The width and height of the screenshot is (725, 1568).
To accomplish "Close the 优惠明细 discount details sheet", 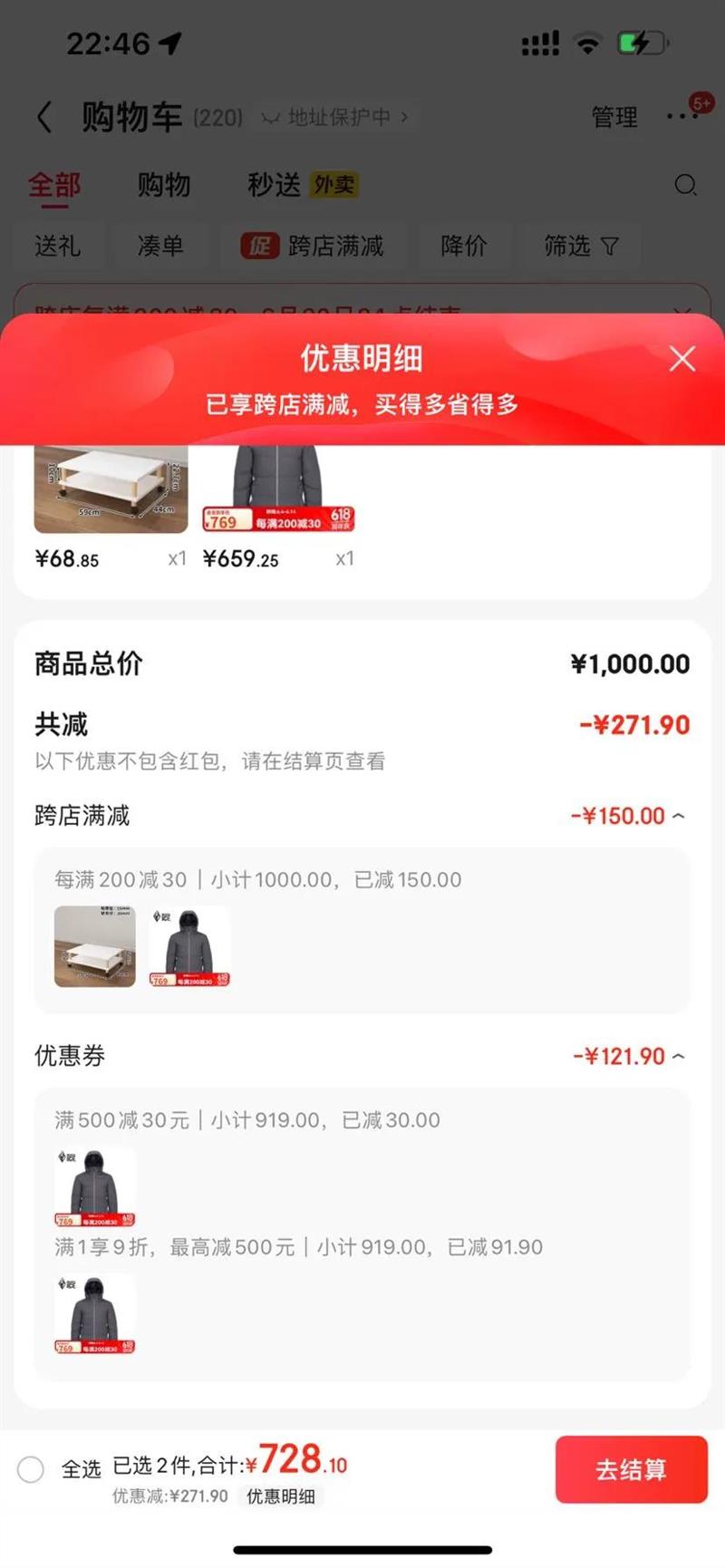I will pos(681,359).
